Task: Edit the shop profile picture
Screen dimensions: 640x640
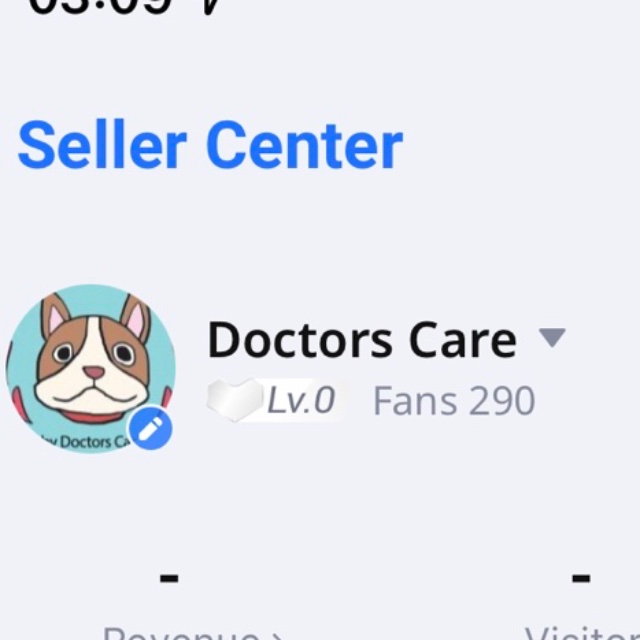Action: (x=151, y=429)
